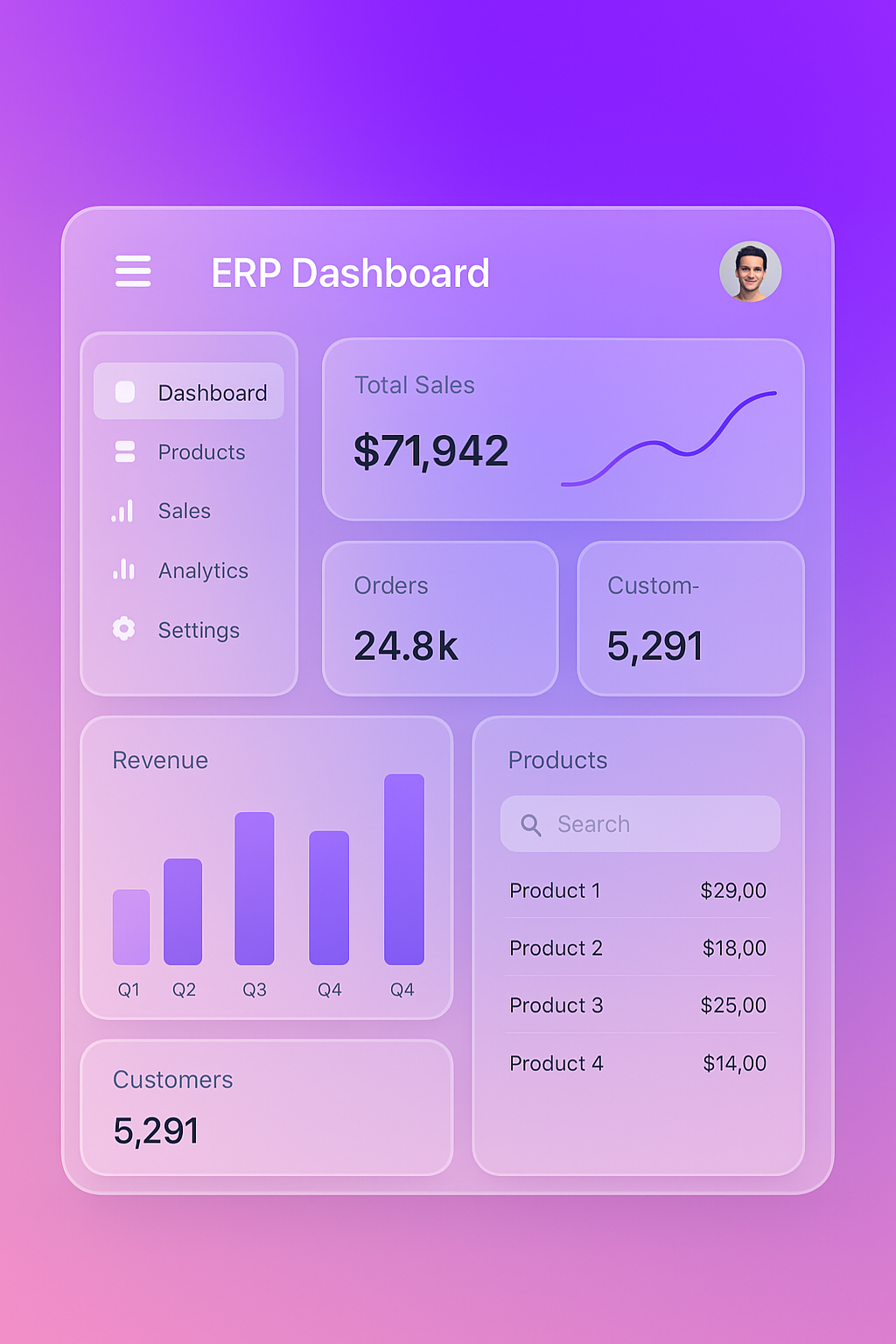Go to Products in the side menu
The width and height of the screenshot is (896, 1344).
coord(189,452)
